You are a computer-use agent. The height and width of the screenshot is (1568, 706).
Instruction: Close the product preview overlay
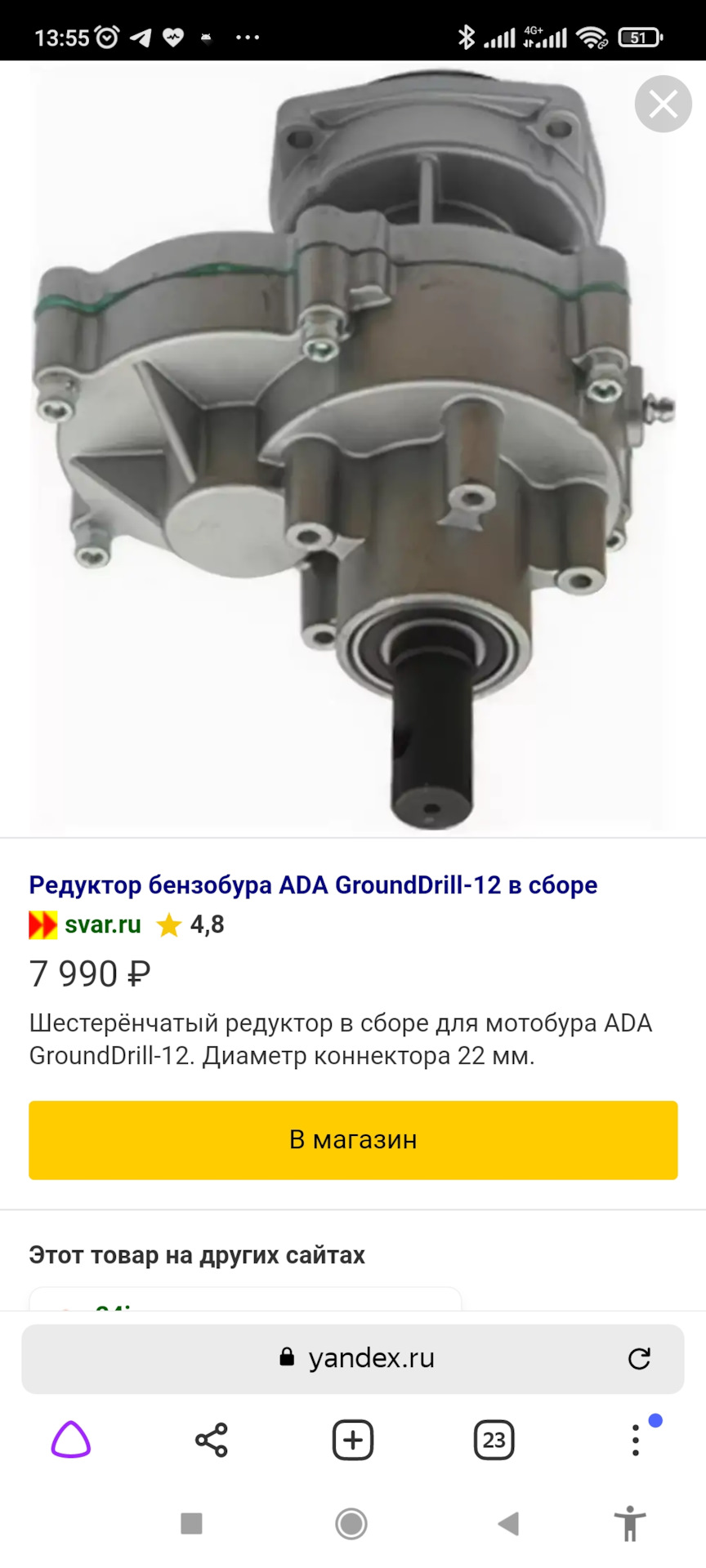(x=663, y=104)
